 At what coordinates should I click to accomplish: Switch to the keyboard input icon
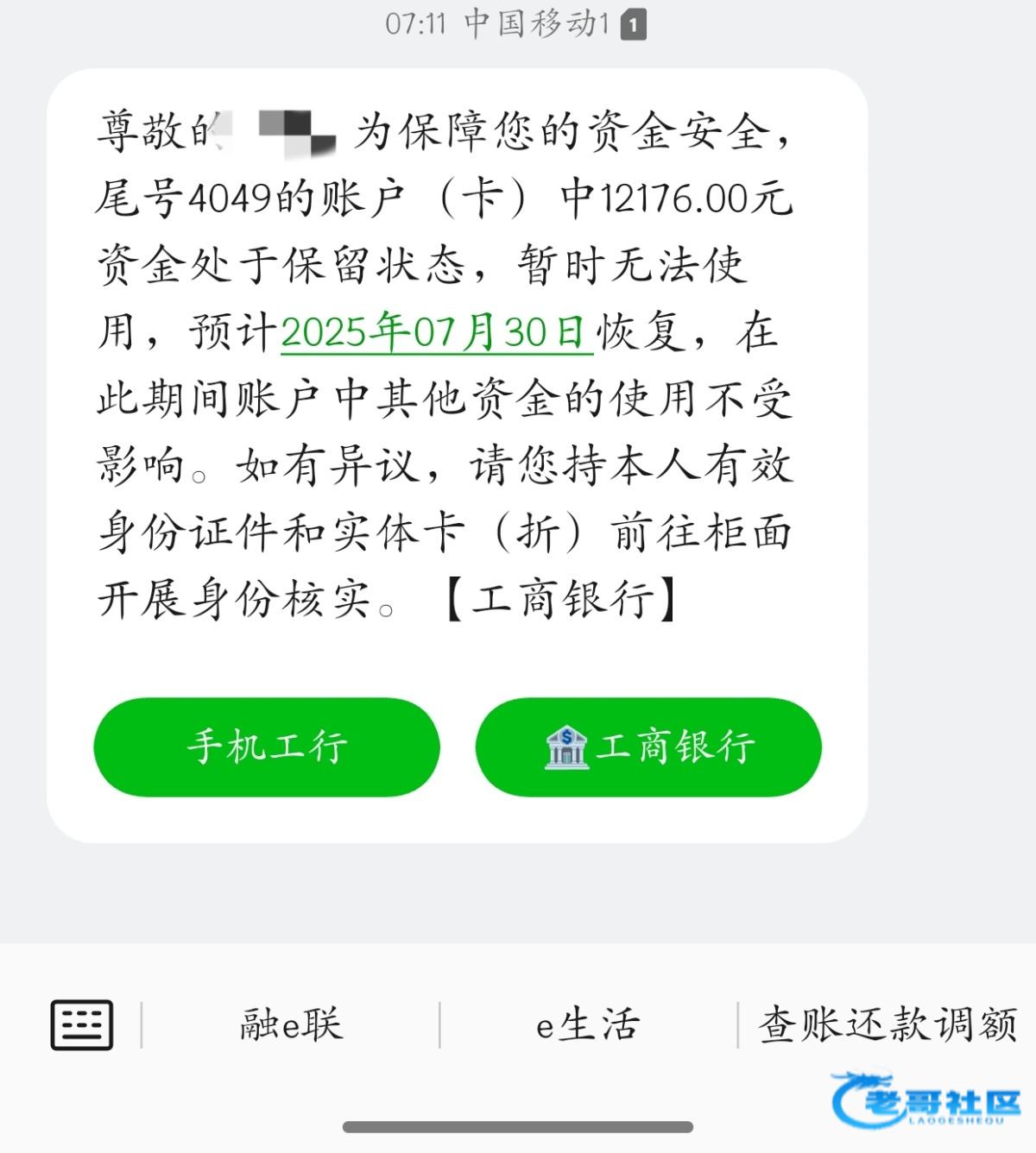(x=82, y=1025)
